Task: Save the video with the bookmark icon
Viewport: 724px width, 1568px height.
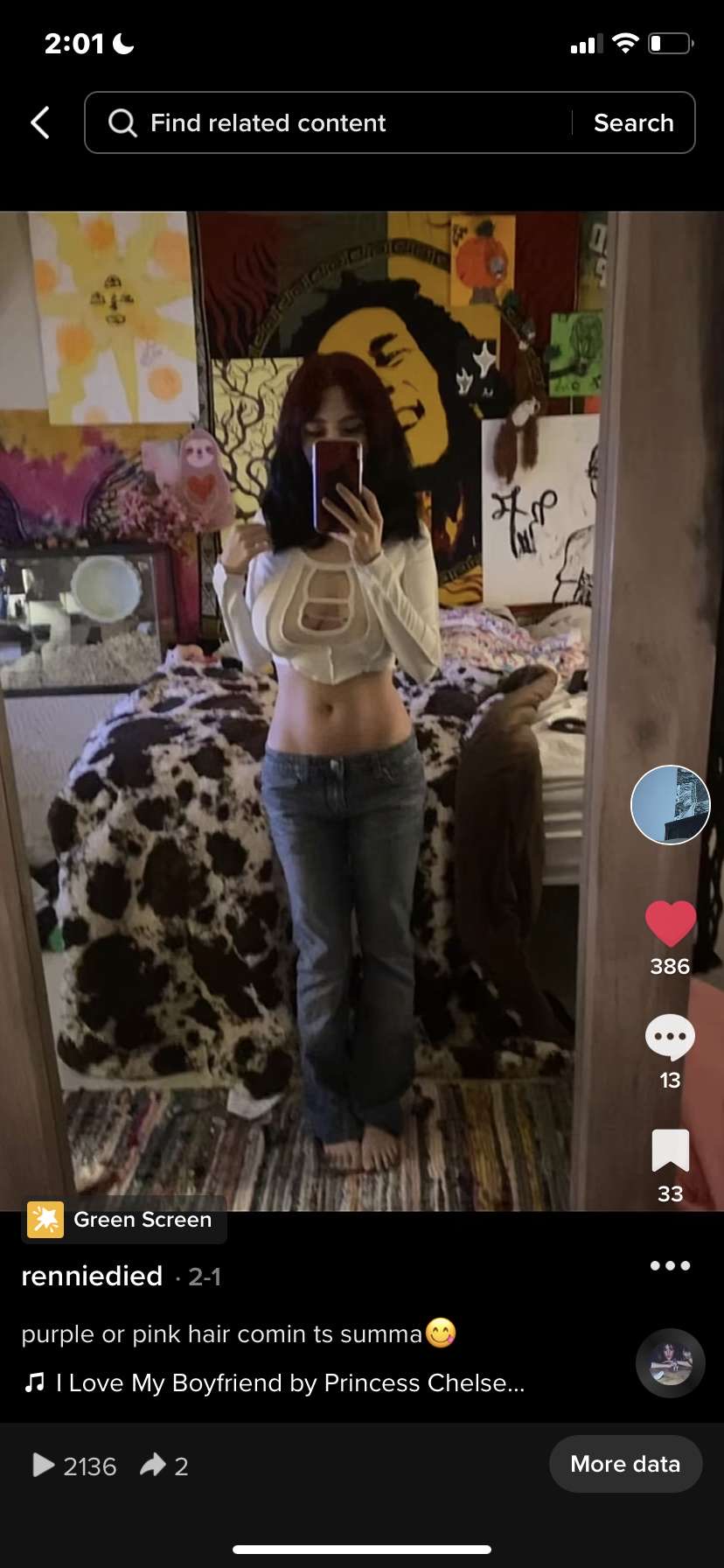Action: [x=670, y=1151]
